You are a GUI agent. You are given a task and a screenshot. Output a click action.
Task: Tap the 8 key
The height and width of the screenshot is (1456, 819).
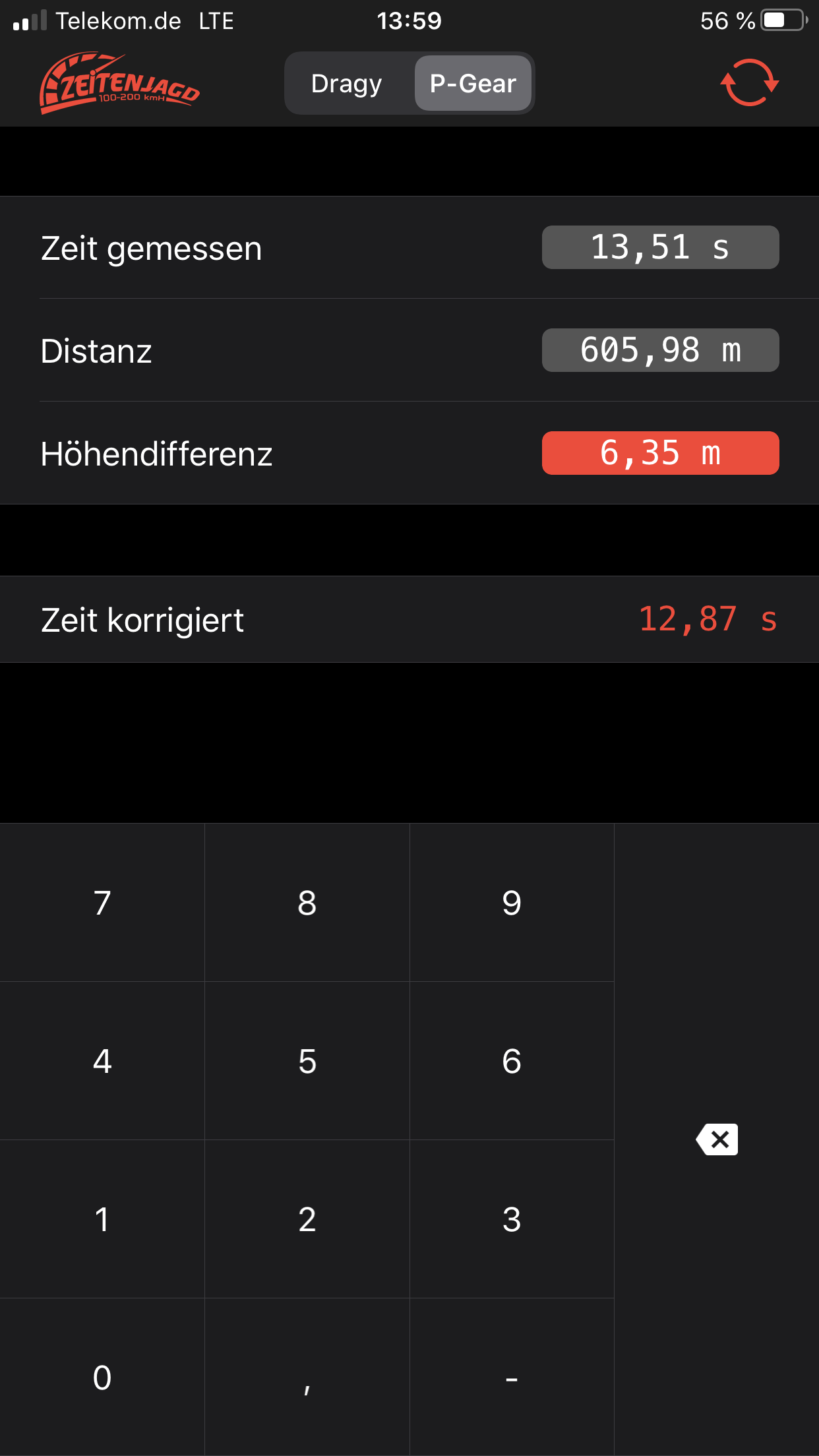tap(307, 903)
